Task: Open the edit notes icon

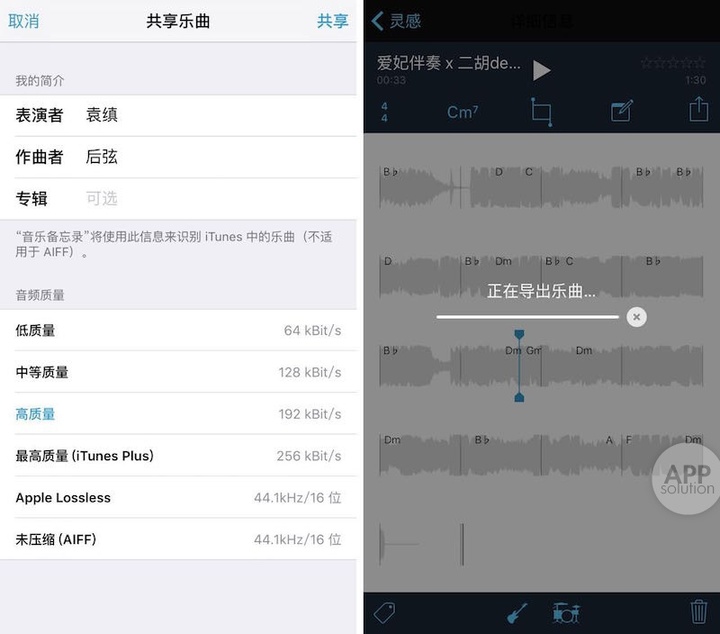Action: click(x=622, y=111)
